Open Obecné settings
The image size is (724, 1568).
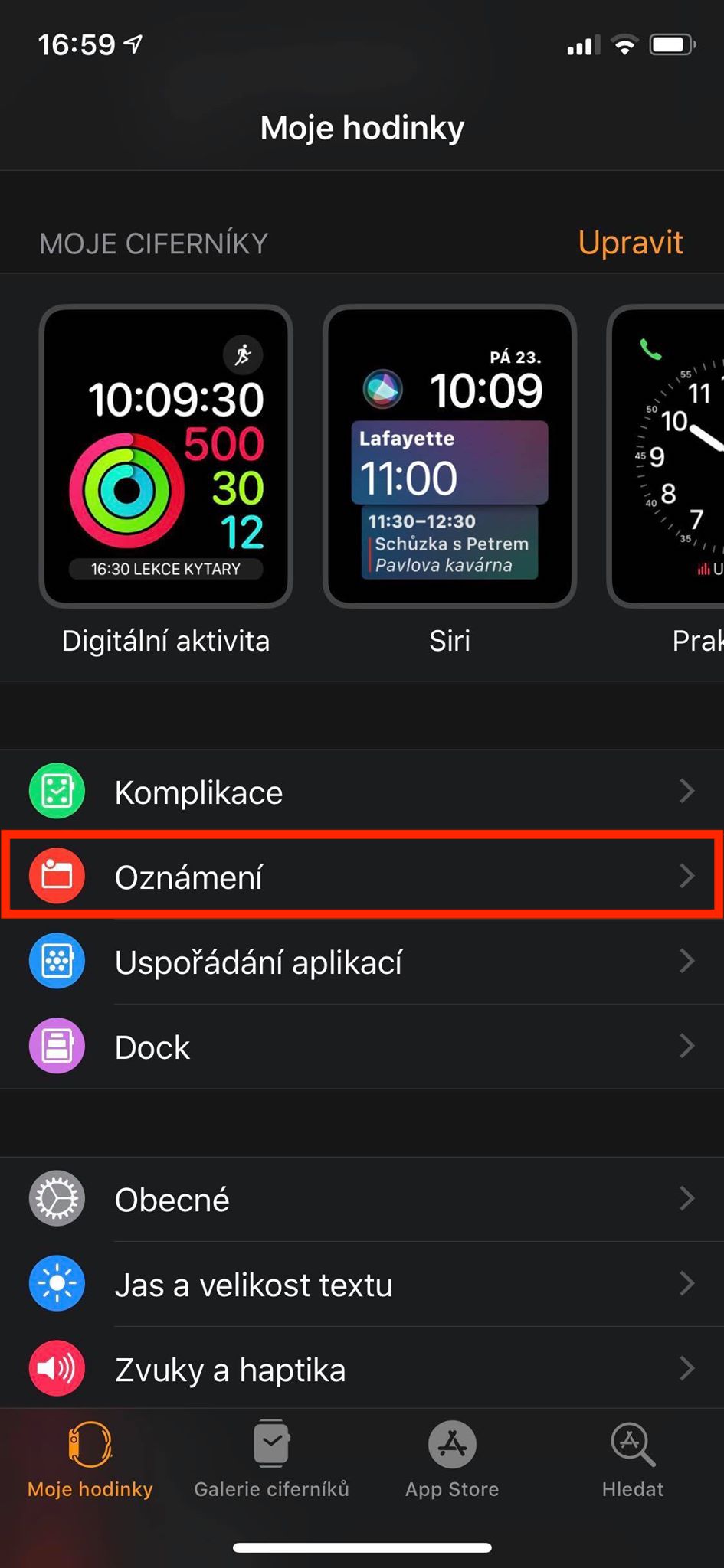tap(362, 1199)
